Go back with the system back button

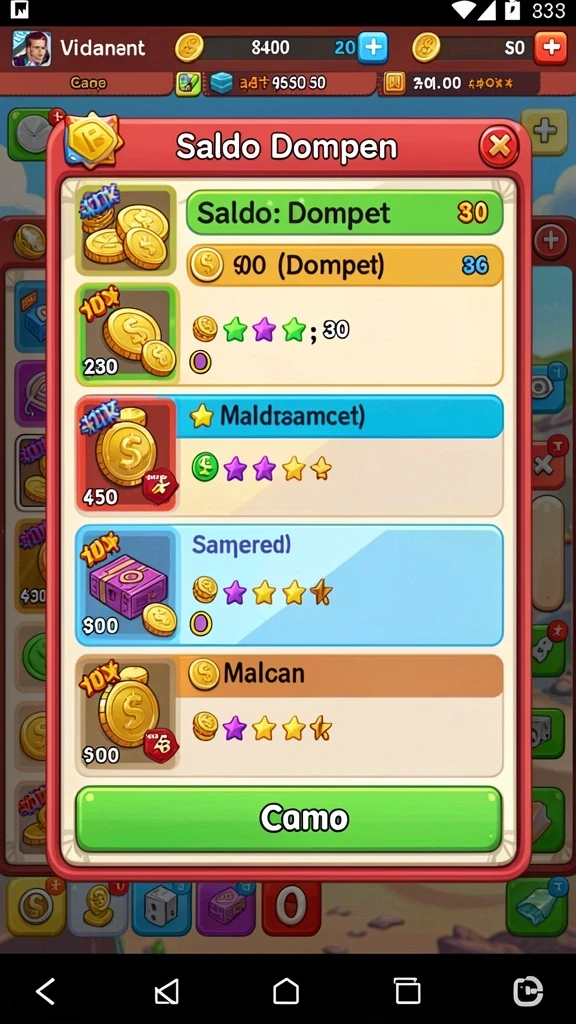point(45,991)
